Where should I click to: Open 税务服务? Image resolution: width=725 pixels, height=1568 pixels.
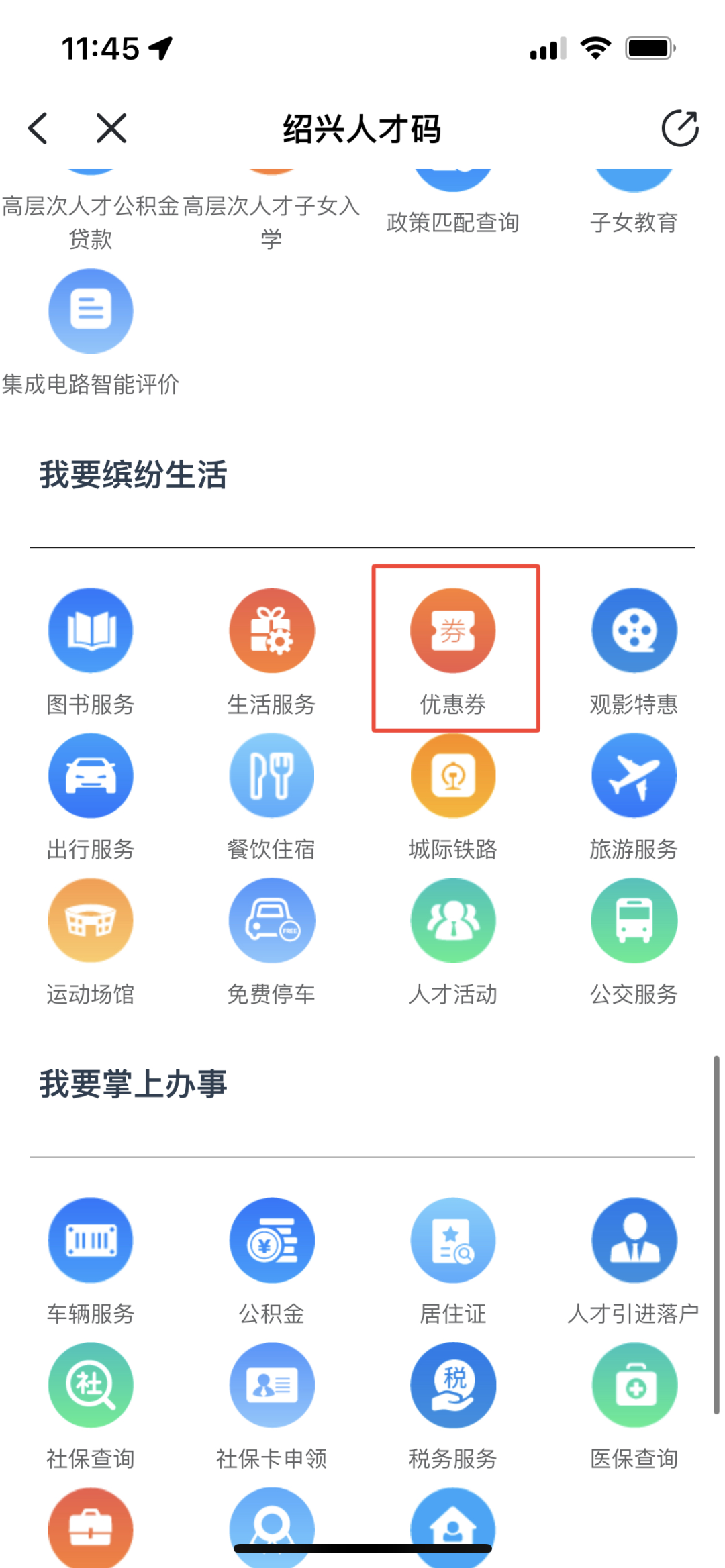pos(453,1385)
